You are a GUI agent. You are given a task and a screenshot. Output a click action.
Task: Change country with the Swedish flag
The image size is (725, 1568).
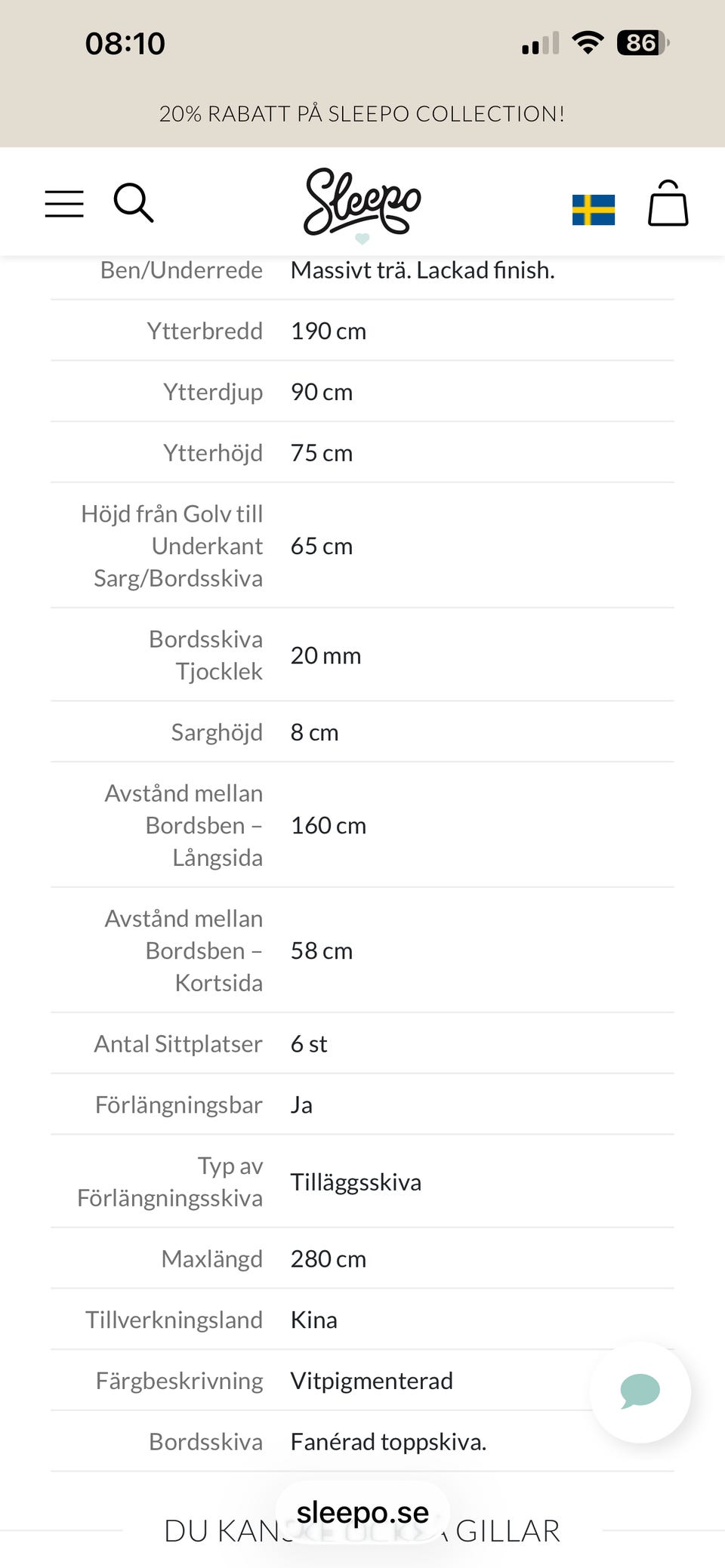(x=594, y=209)
